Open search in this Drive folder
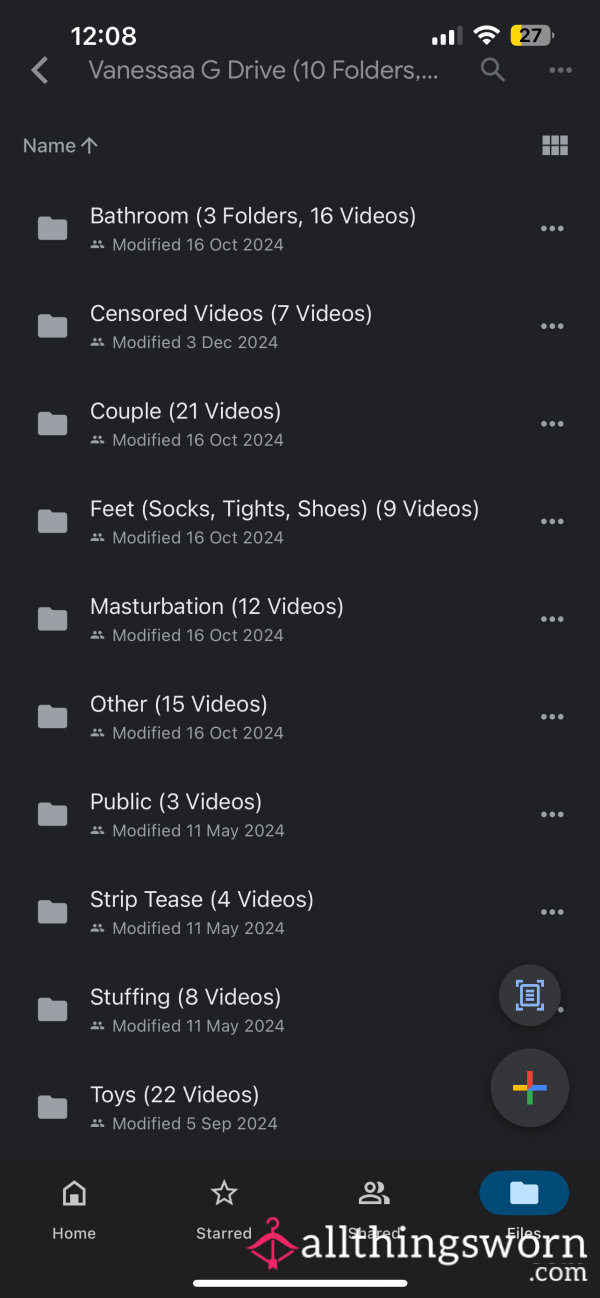This screenshot has height=1298, width=600. 493,70
